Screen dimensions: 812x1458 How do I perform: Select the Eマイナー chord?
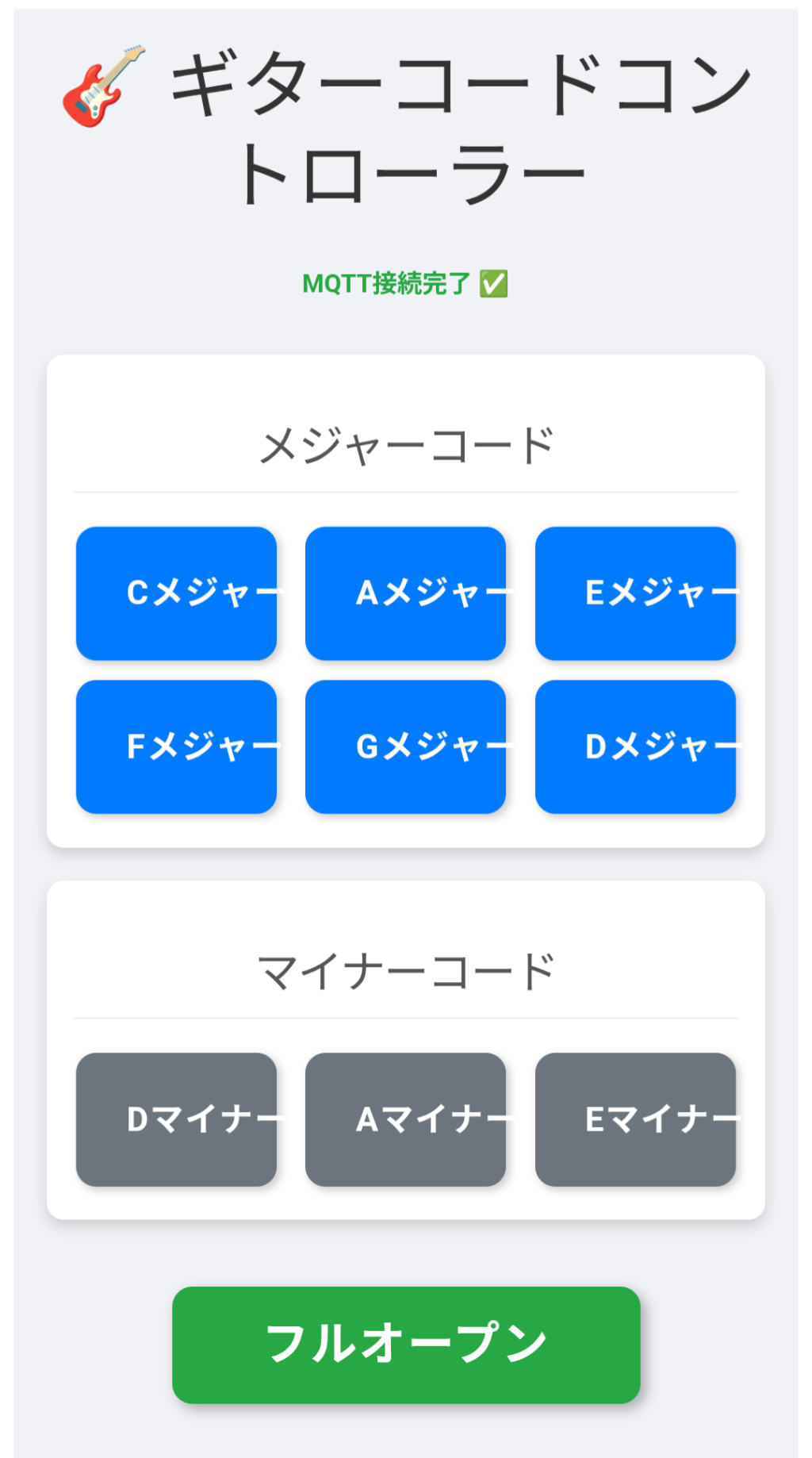click(x=636, y=1118)
